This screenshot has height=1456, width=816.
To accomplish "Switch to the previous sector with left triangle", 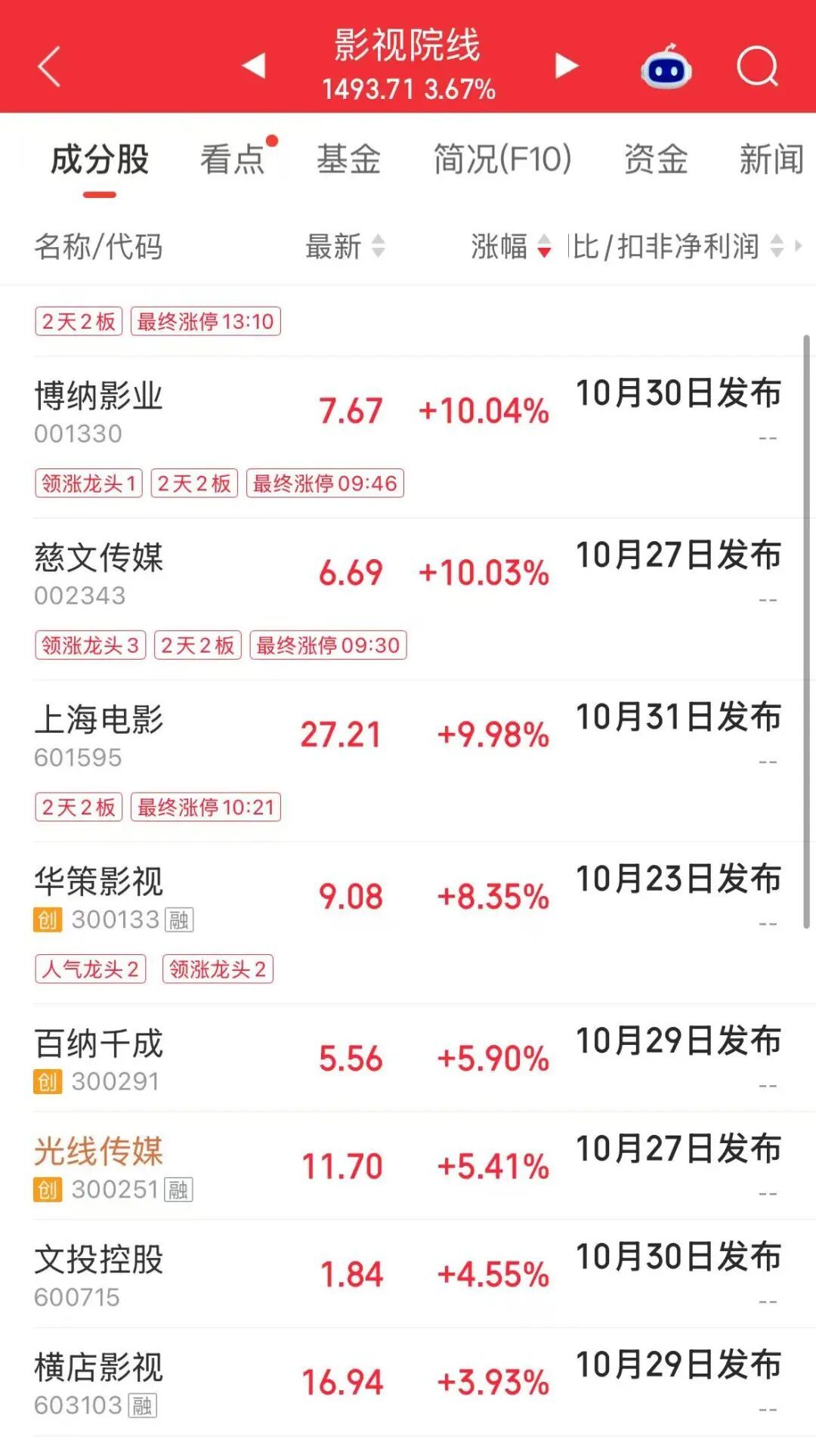I will pos(254,66).
